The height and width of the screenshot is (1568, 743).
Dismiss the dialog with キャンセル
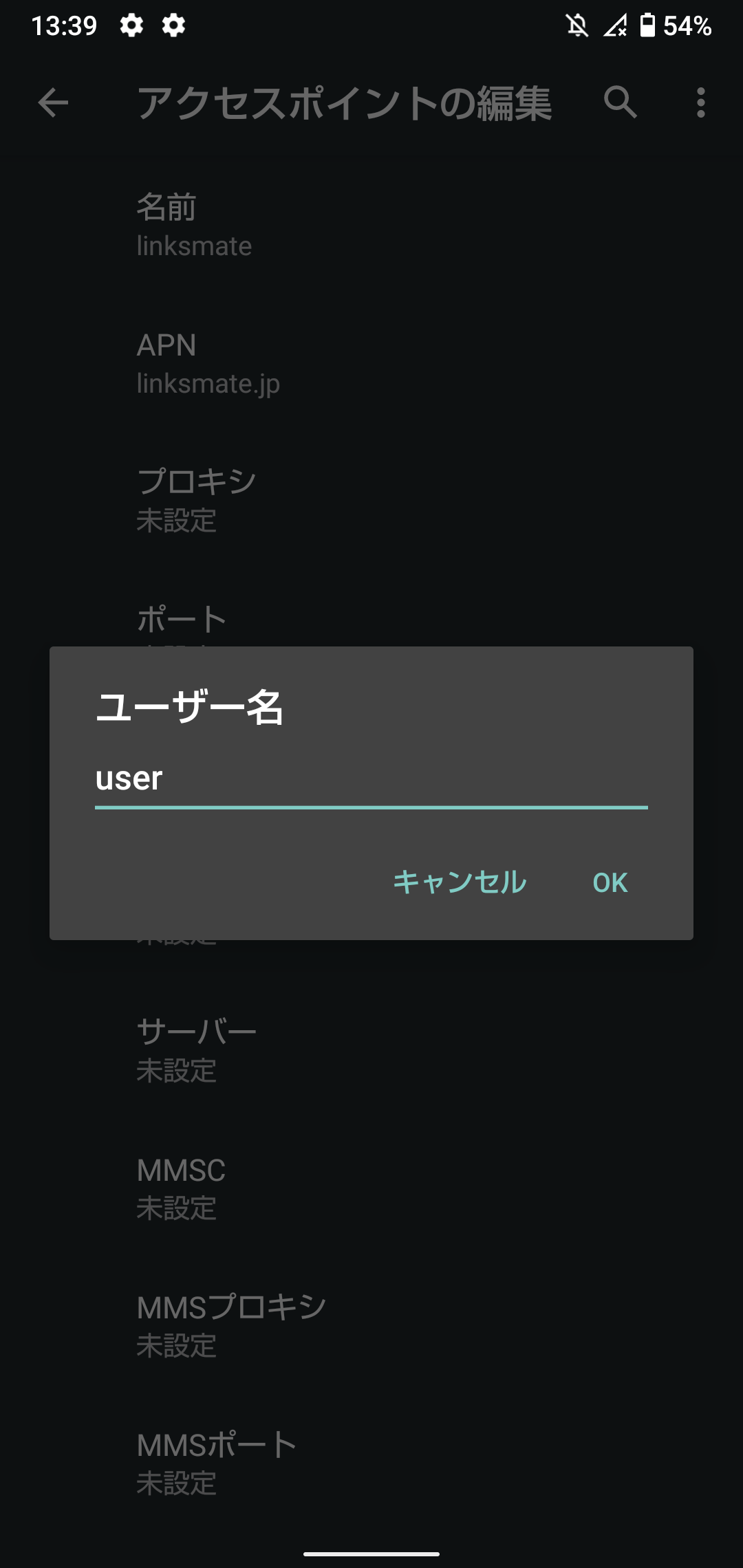458,882
